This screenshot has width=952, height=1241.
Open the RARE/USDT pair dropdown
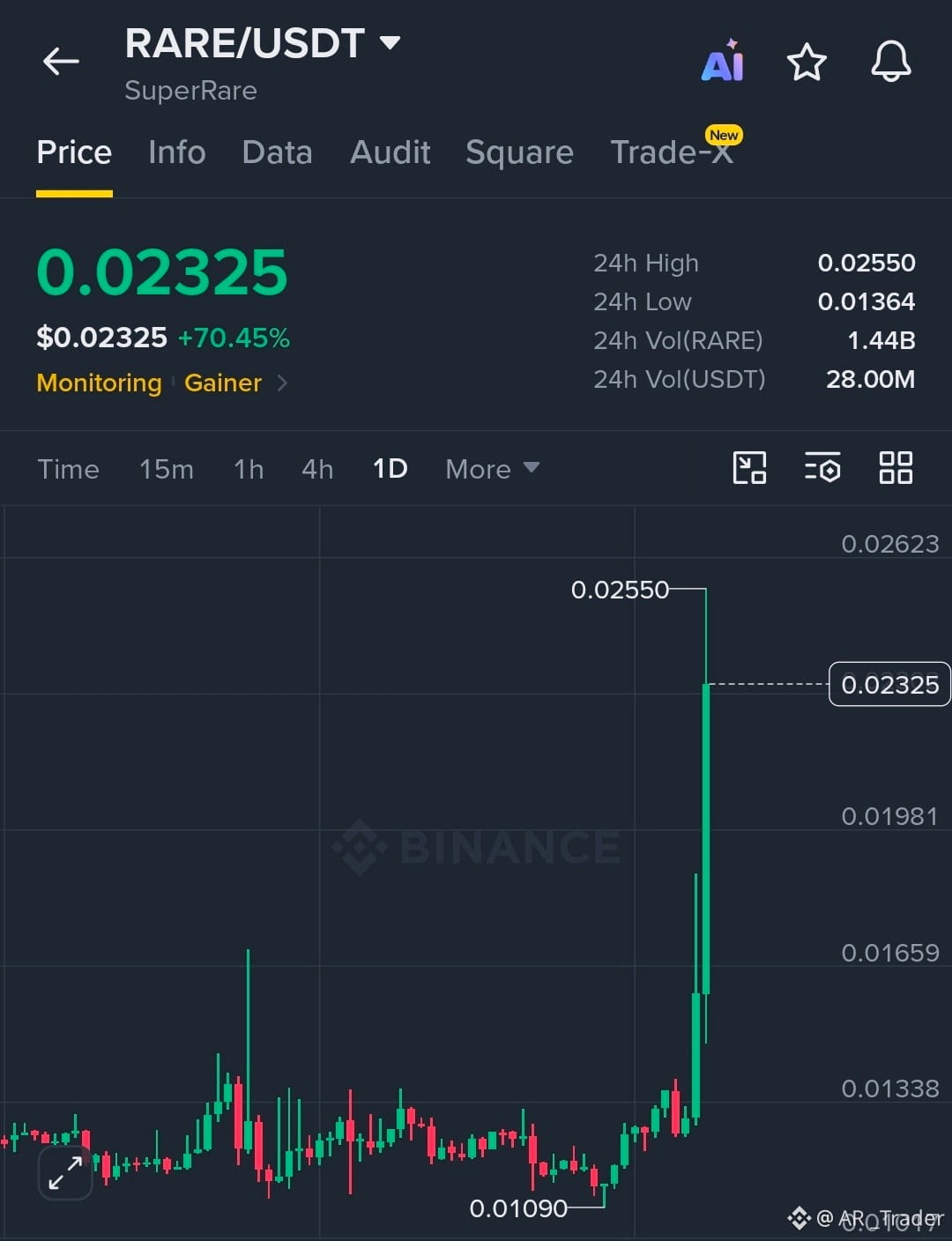(390, 42)
